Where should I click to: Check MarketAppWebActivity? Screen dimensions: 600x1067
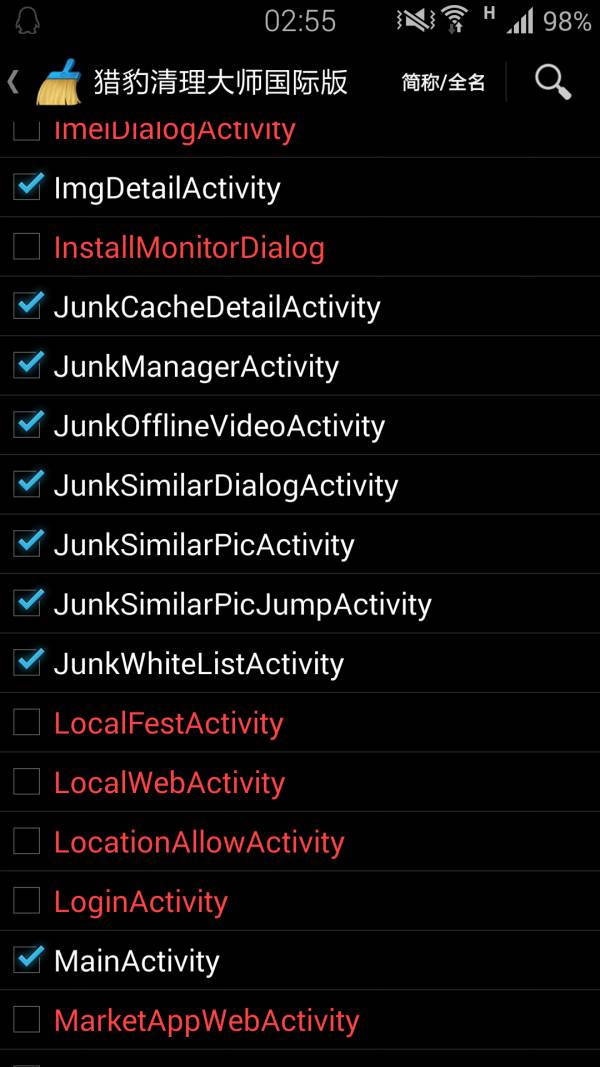point(27,1019)
